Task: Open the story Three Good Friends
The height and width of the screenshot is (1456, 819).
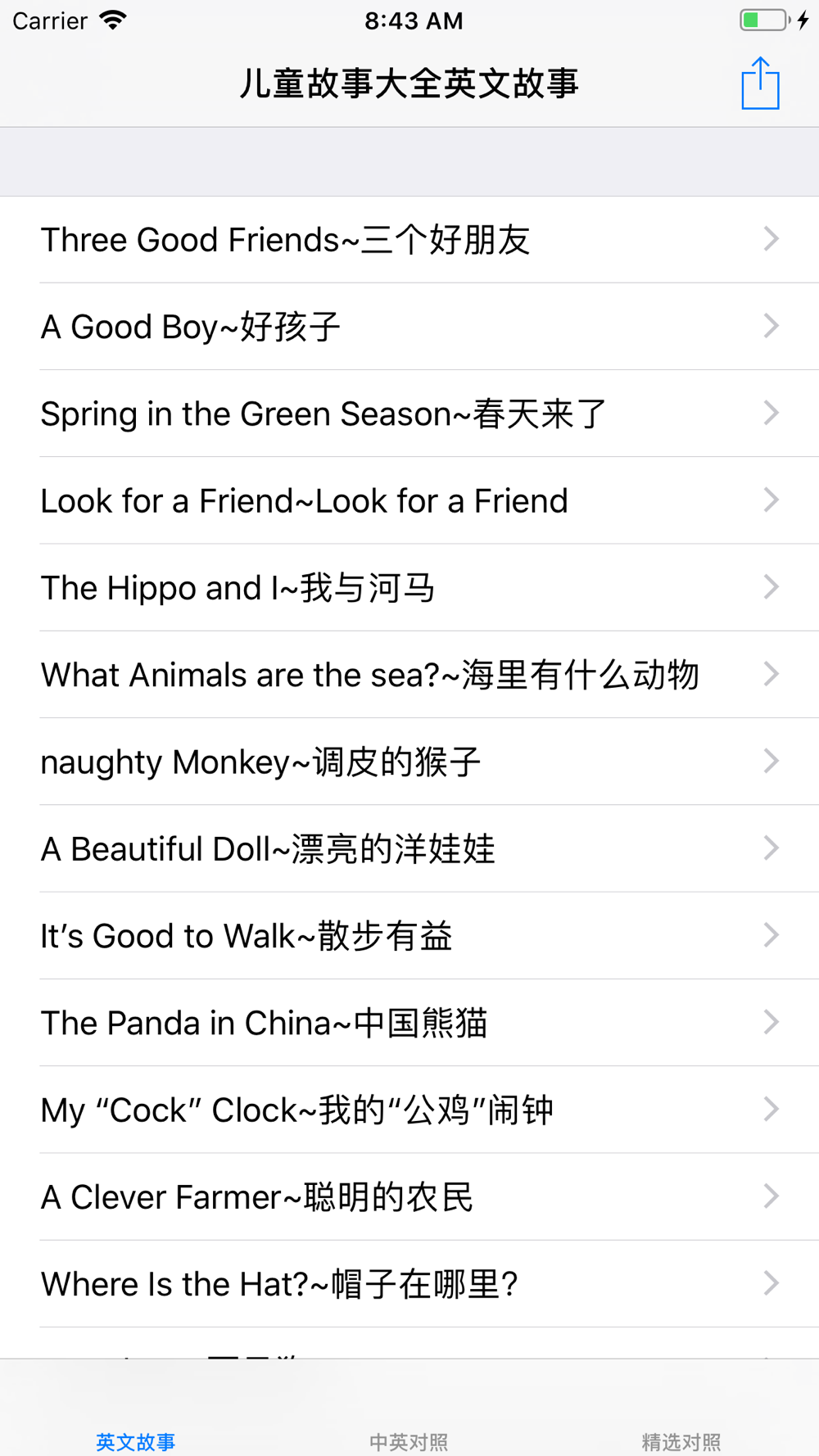Action: (x=409, y=240)
